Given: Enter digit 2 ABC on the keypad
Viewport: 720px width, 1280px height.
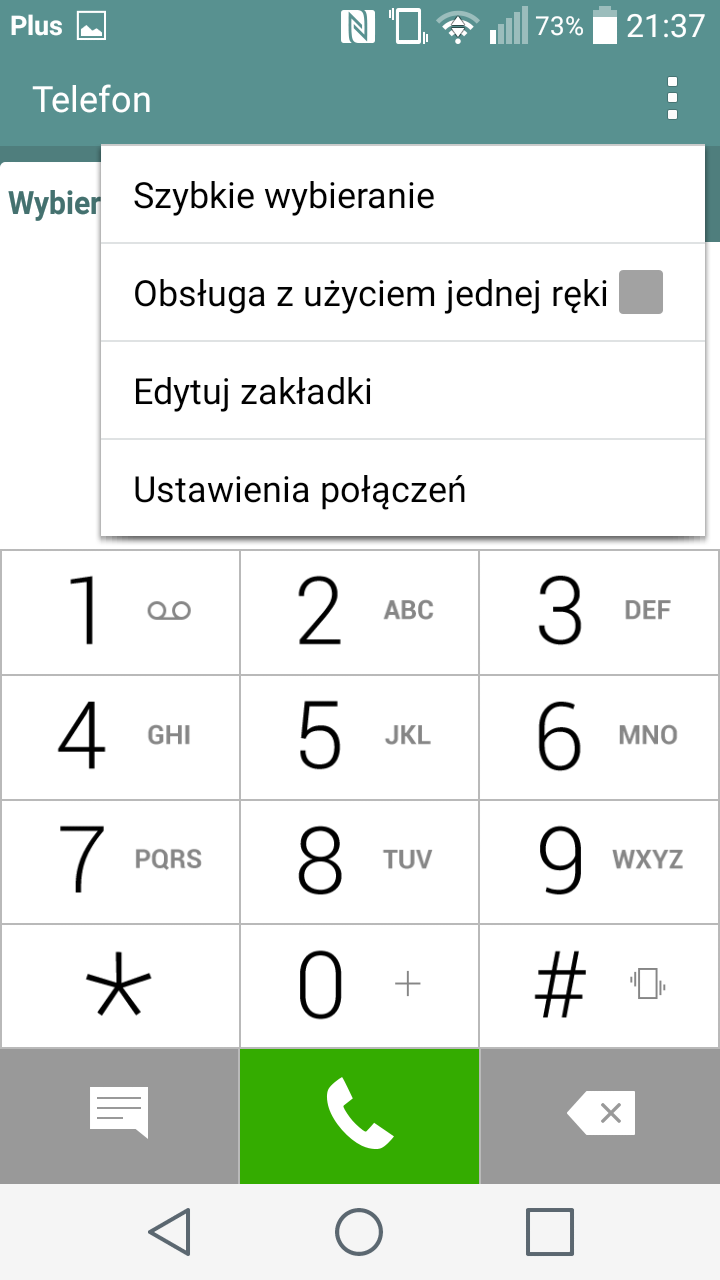Looking at the screenshot, I should pyautogui.click(x=360, y=612).
